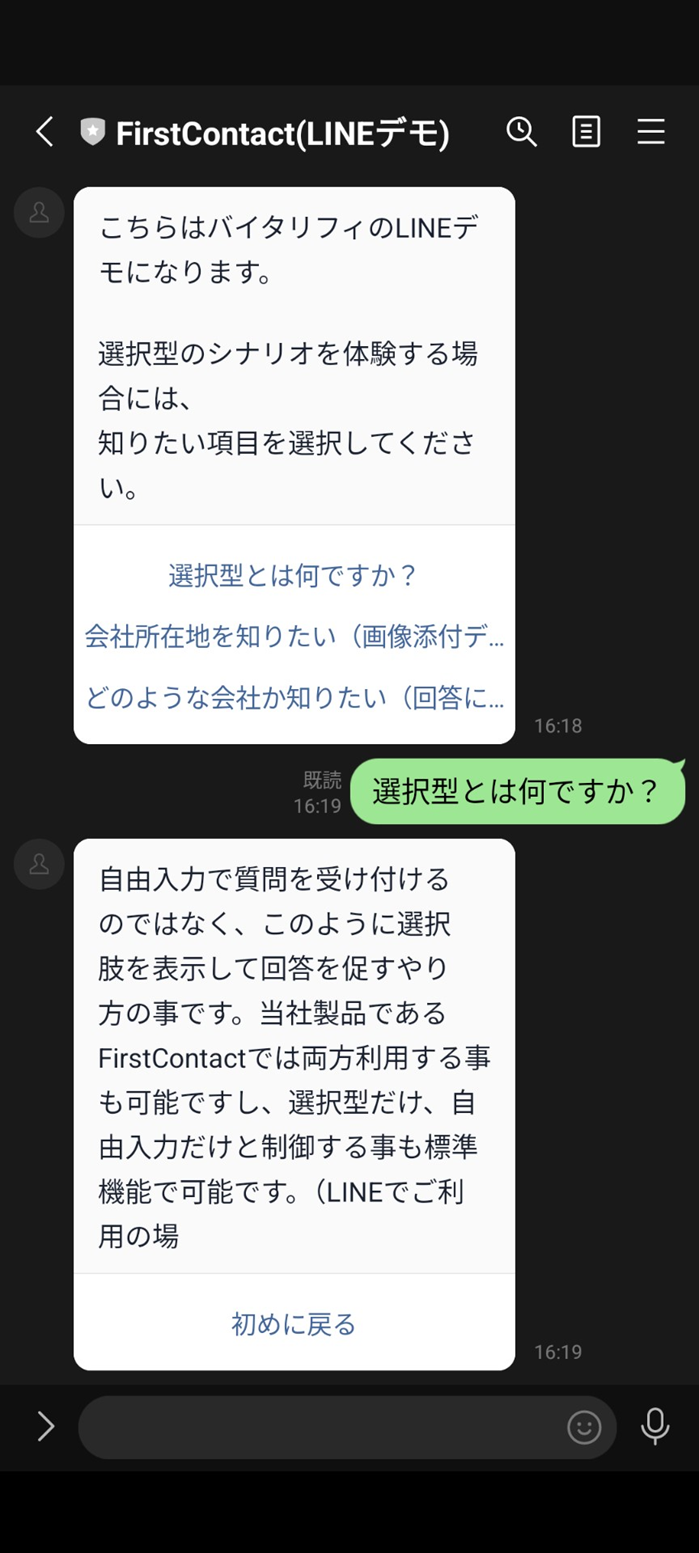Select どのような会社か知りたい option
Viewport: 699px width, 1553px height.
(x=293, y=698)
